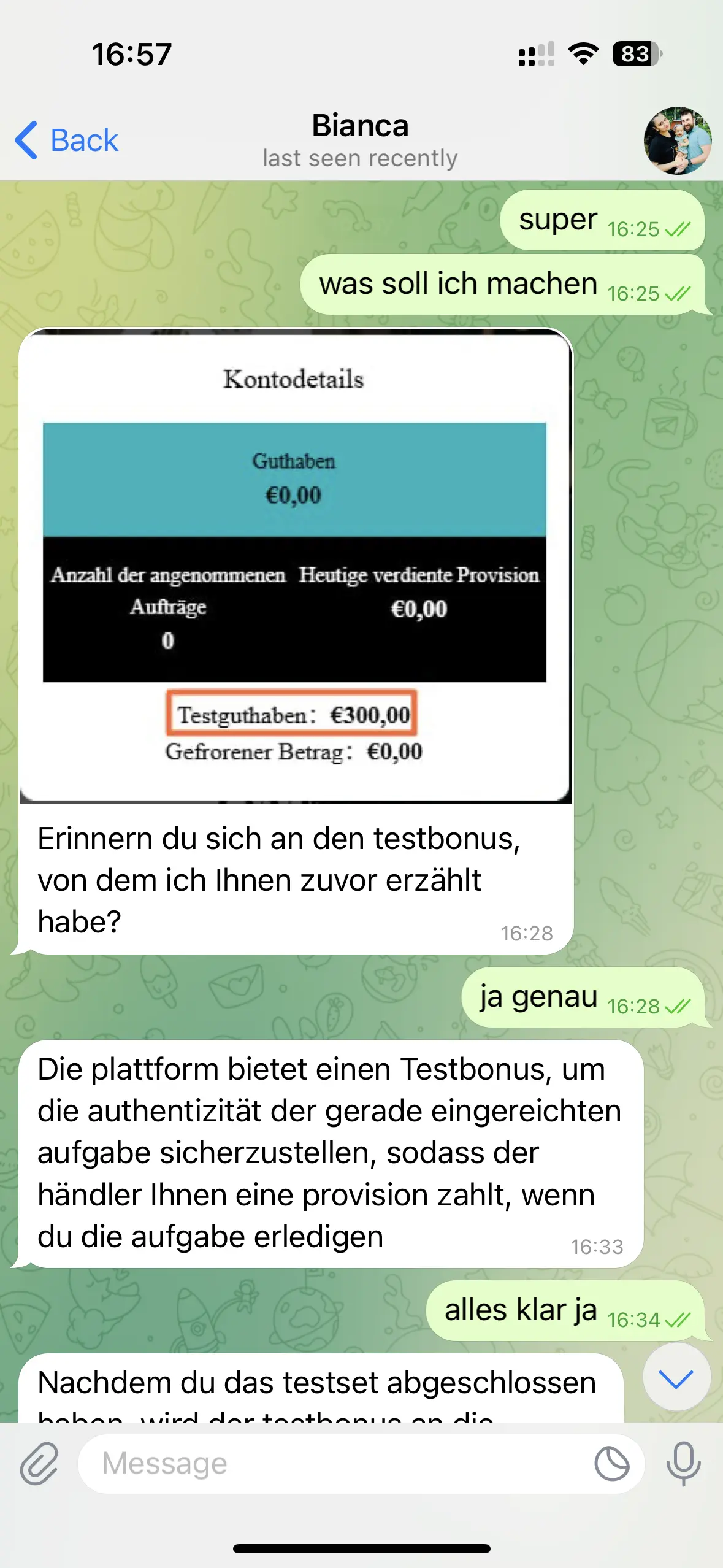Image resolution: width=723 pixels, height=1568 pixels.
Task: Open the sticker panel icon
Action: 611,1464
